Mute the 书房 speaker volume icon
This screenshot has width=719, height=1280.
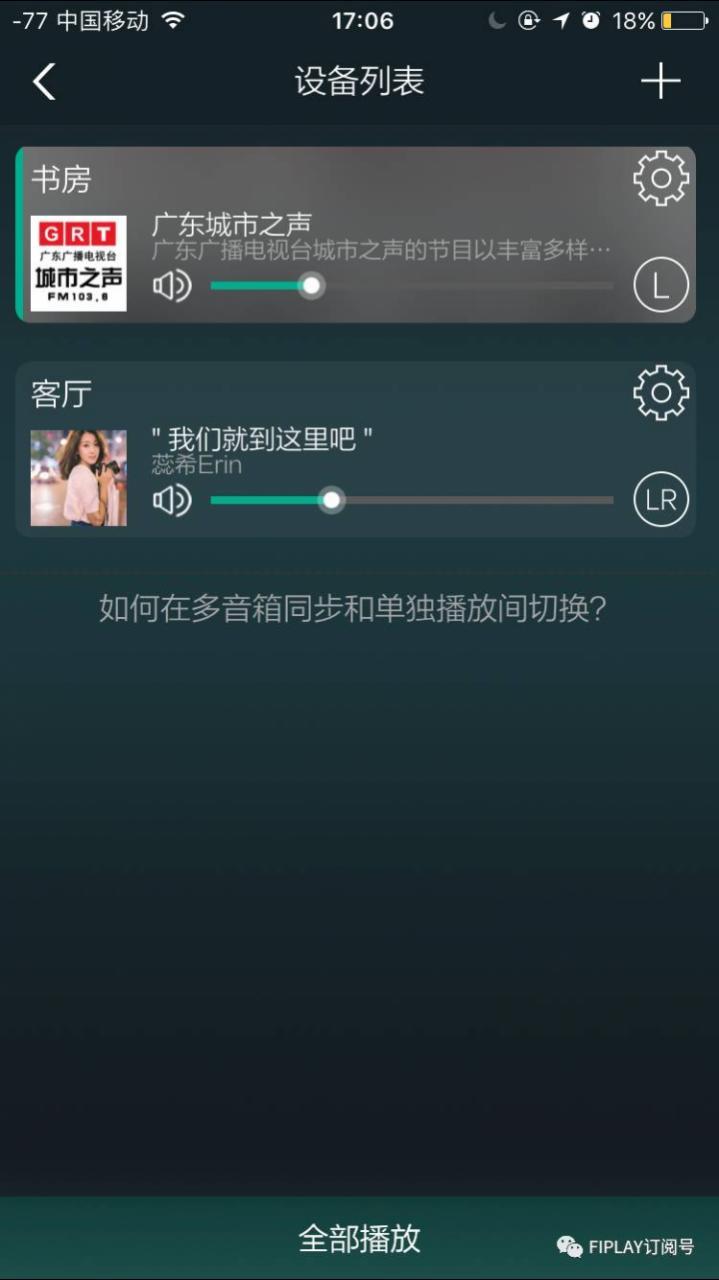(x=172, y=286)
